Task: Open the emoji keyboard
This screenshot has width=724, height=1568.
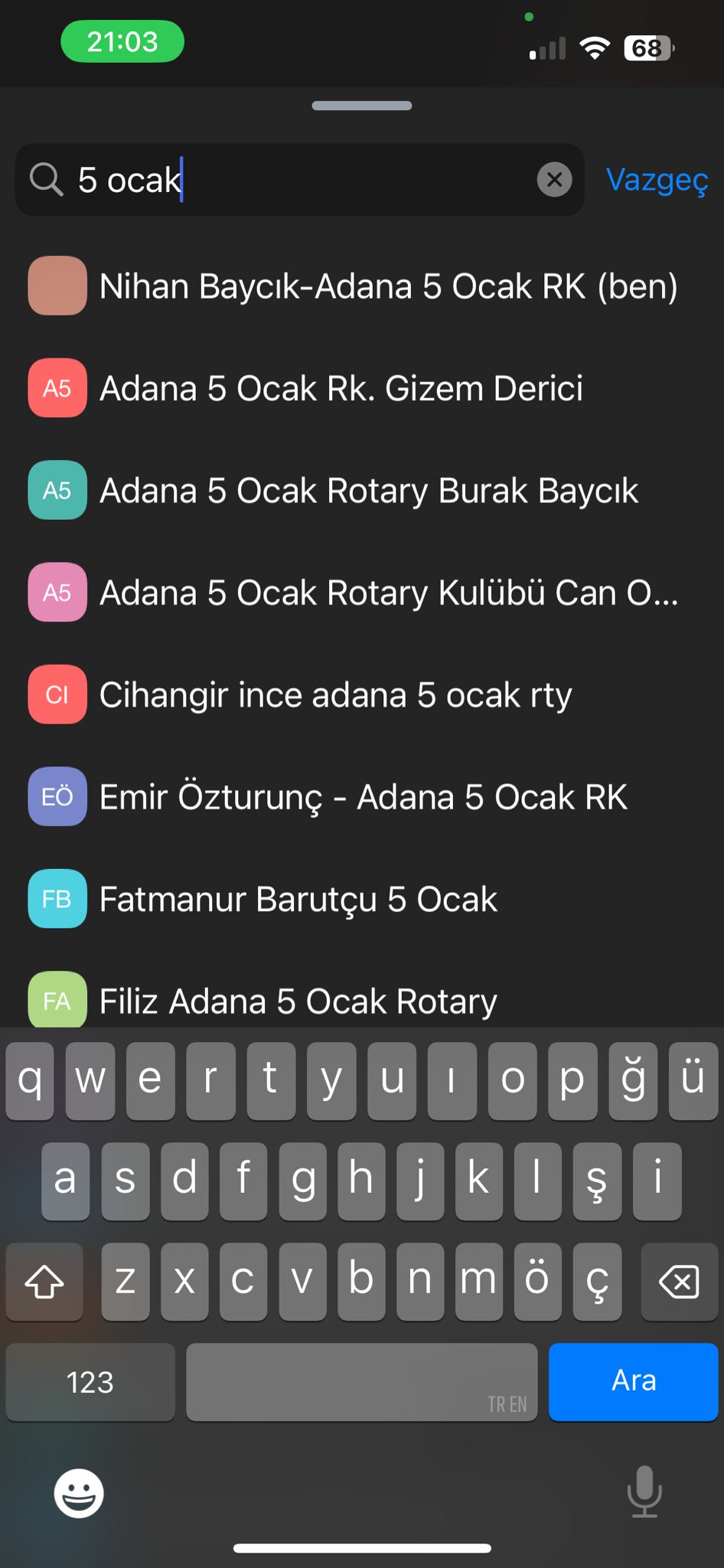Action: pyautogui.click(x=79, y=1493)
